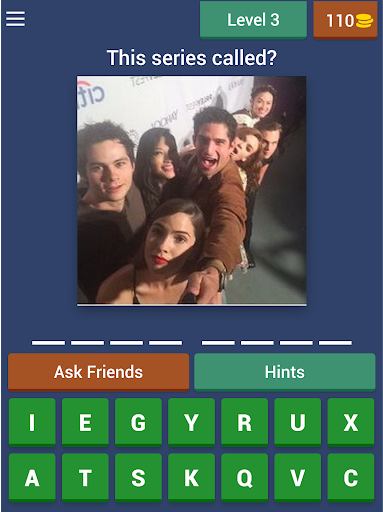Tap the coins balance button
Viewport: 383px width, 512px height.
345,20
